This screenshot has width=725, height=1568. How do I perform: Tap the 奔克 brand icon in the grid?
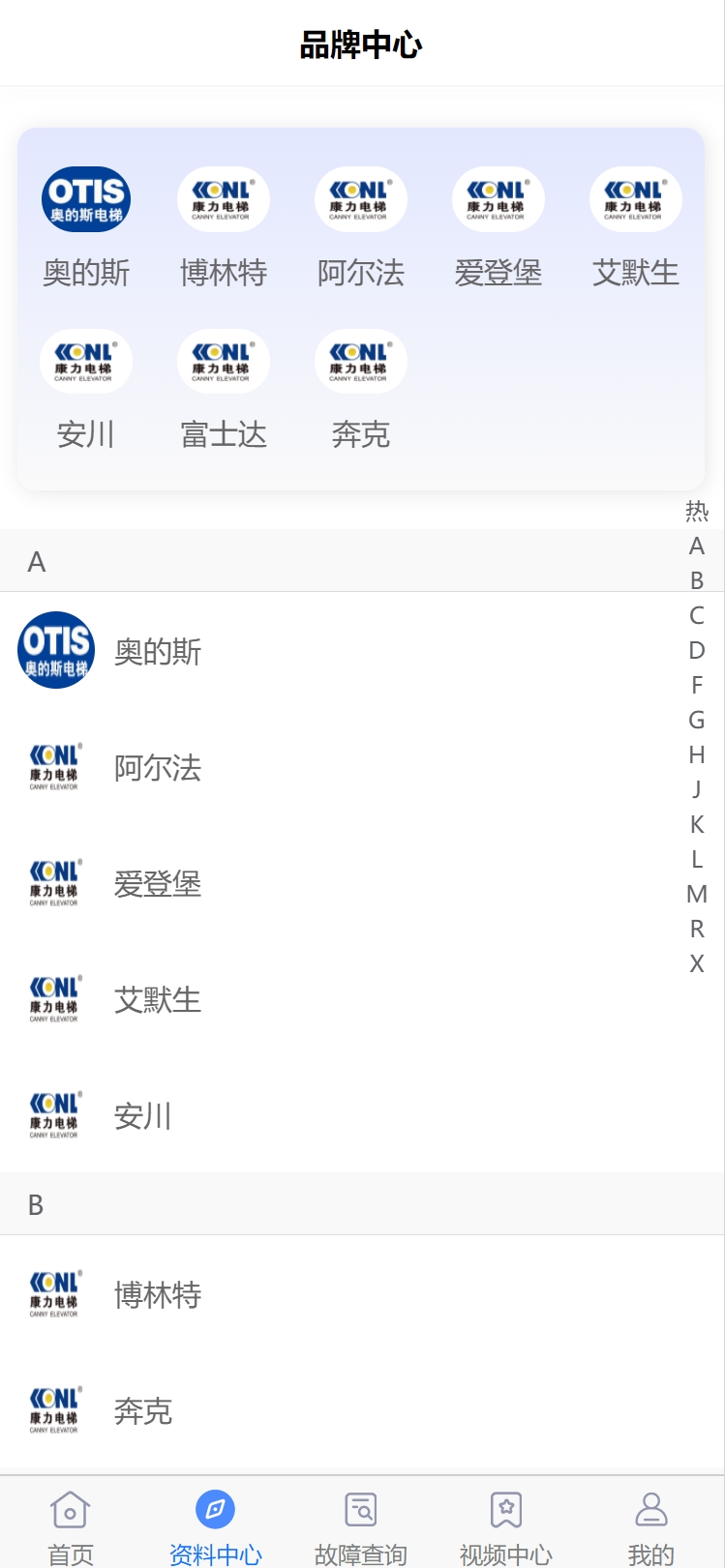pyautogui.click(x=361, y=360)
